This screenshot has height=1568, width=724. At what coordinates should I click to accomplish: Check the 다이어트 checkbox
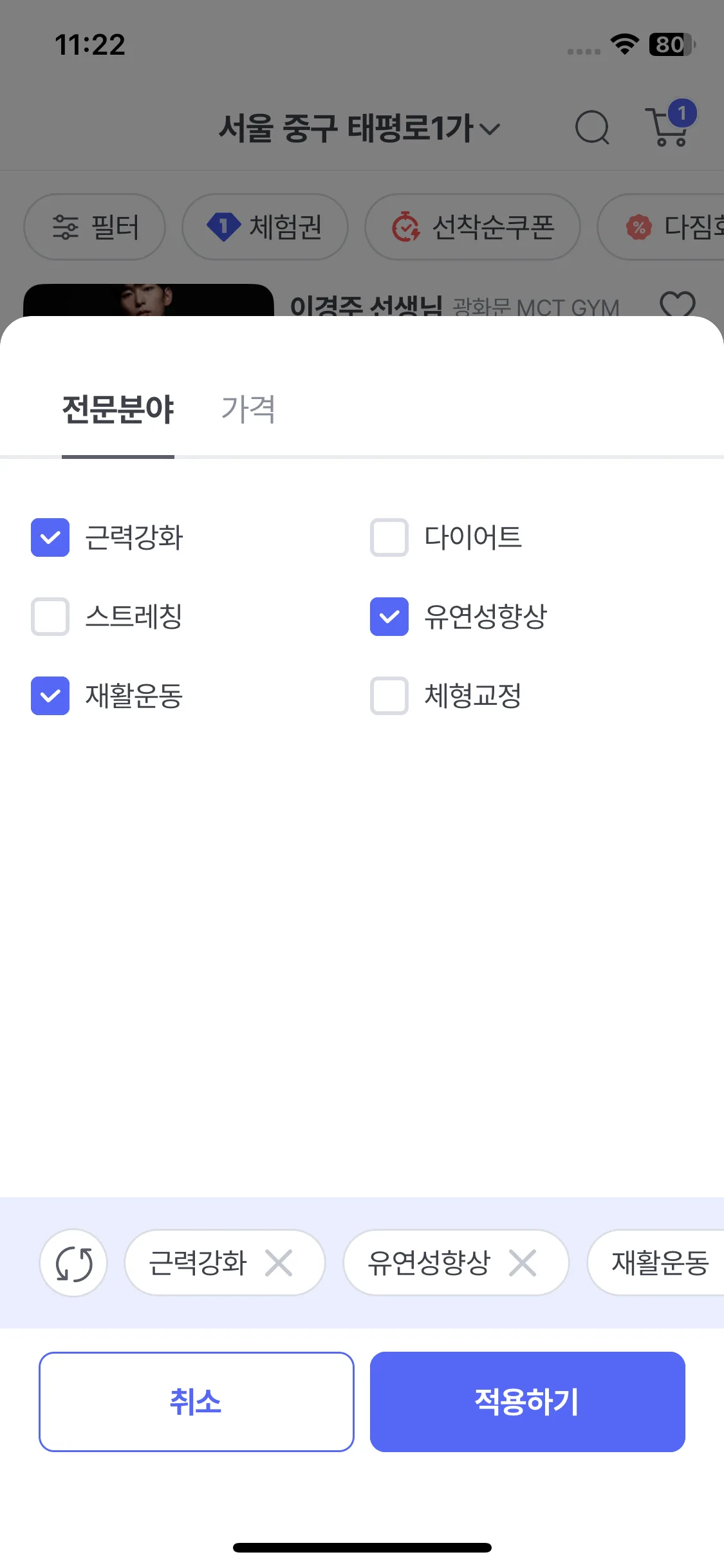(389, 537)
